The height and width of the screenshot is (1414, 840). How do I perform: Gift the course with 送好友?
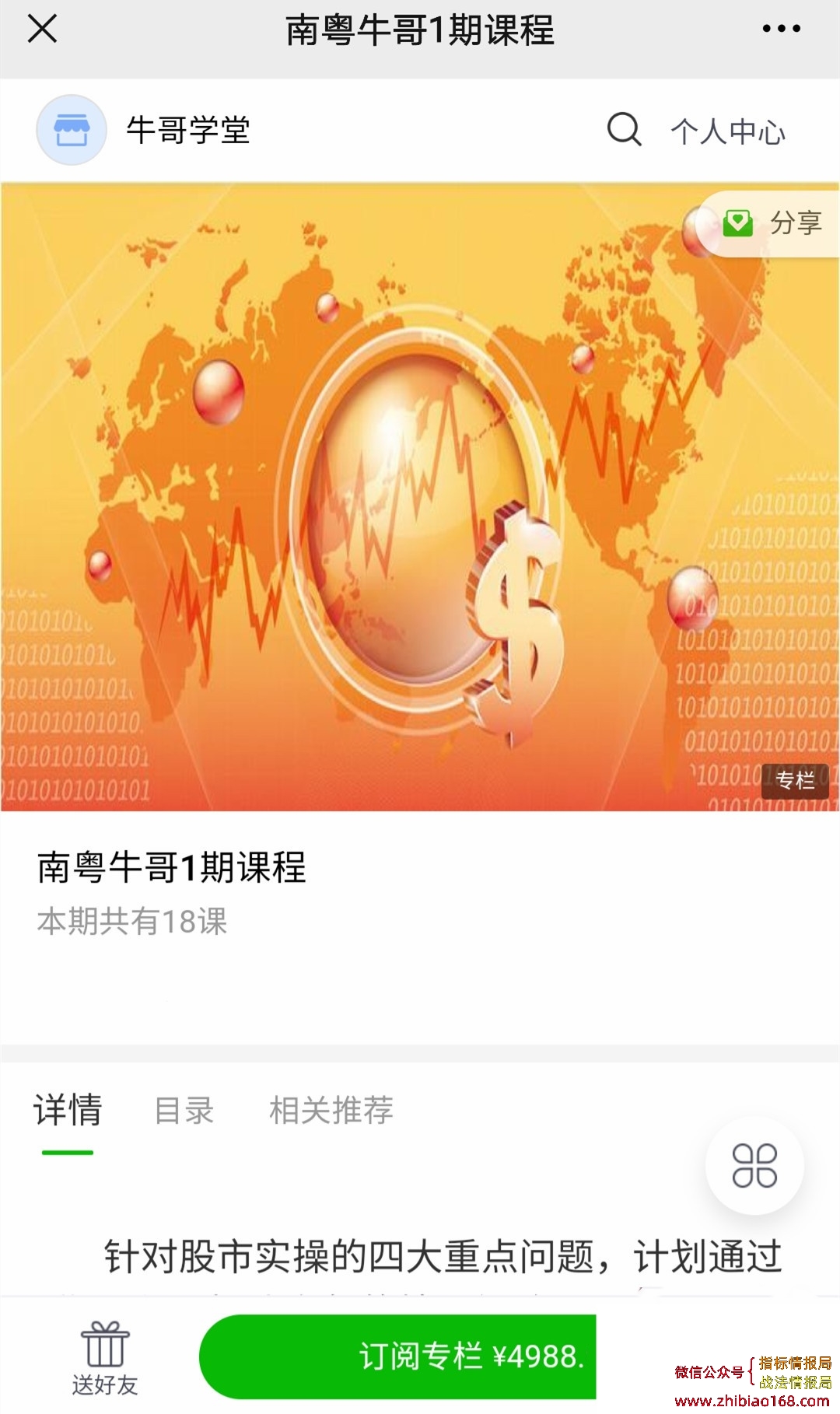tap(105, 1358)
